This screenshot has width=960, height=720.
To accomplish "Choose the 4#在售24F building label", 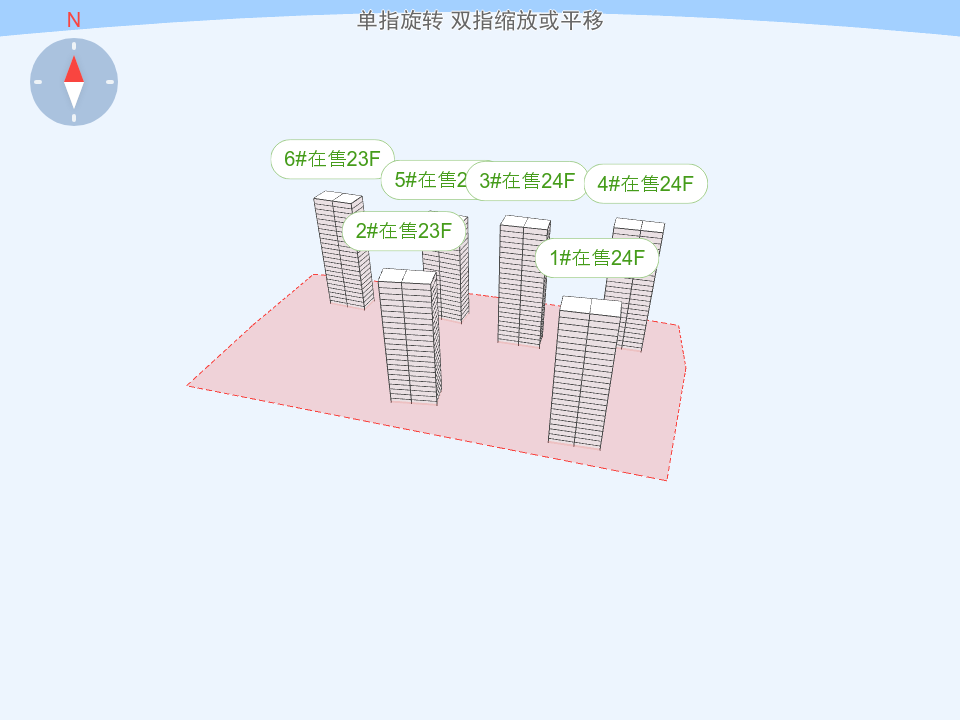I will (x=646, y=184).
